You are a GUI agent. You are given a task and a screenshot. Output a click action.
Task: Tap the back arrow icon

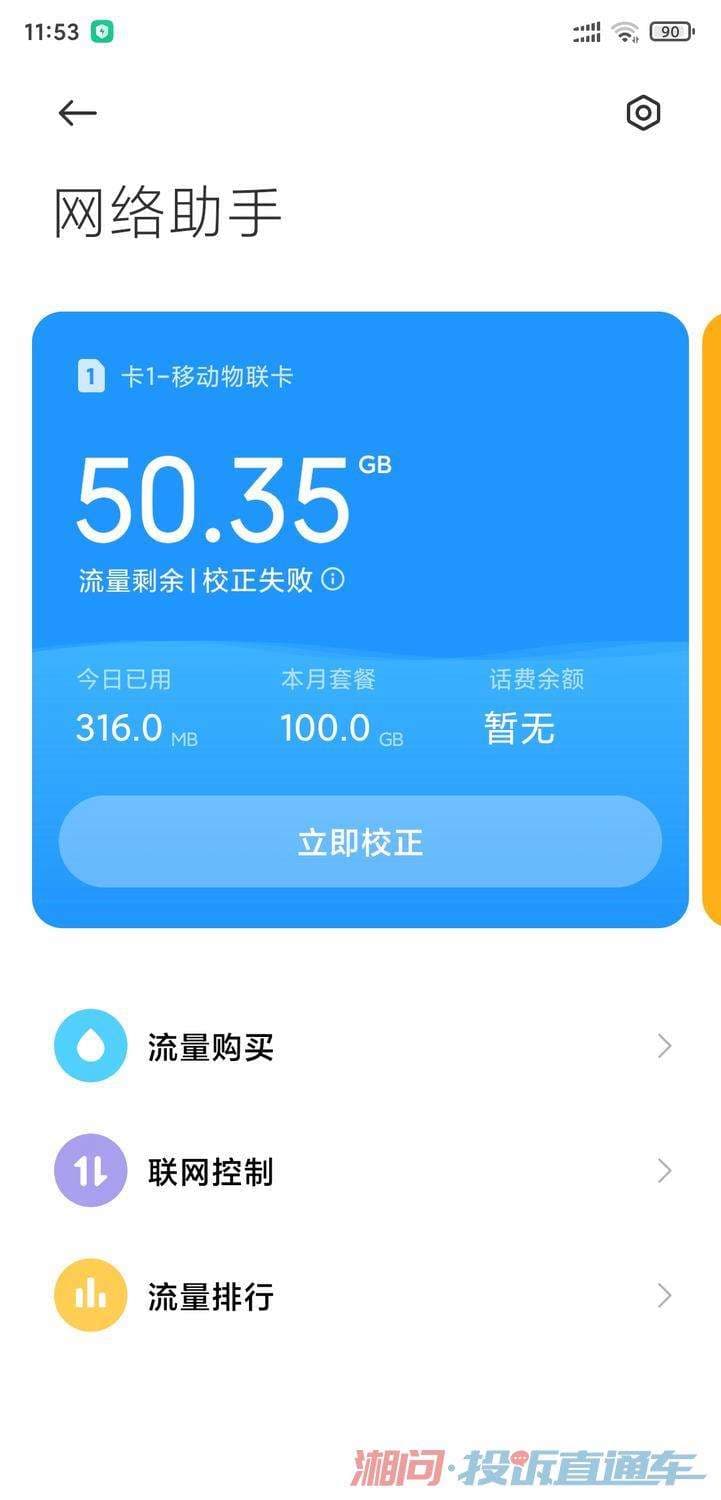point(76,112)
